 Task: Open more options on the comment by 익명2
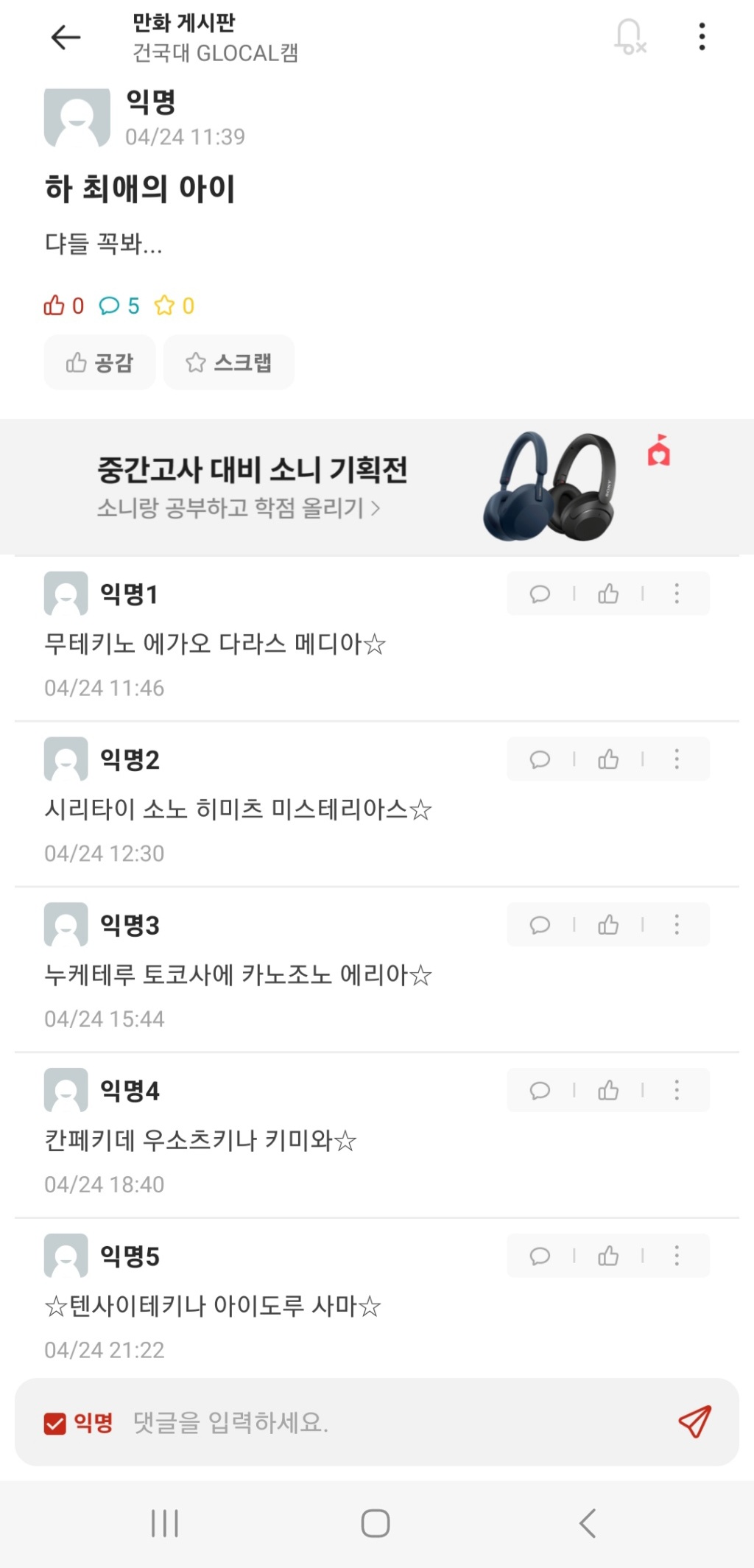[x=677, y=759]
